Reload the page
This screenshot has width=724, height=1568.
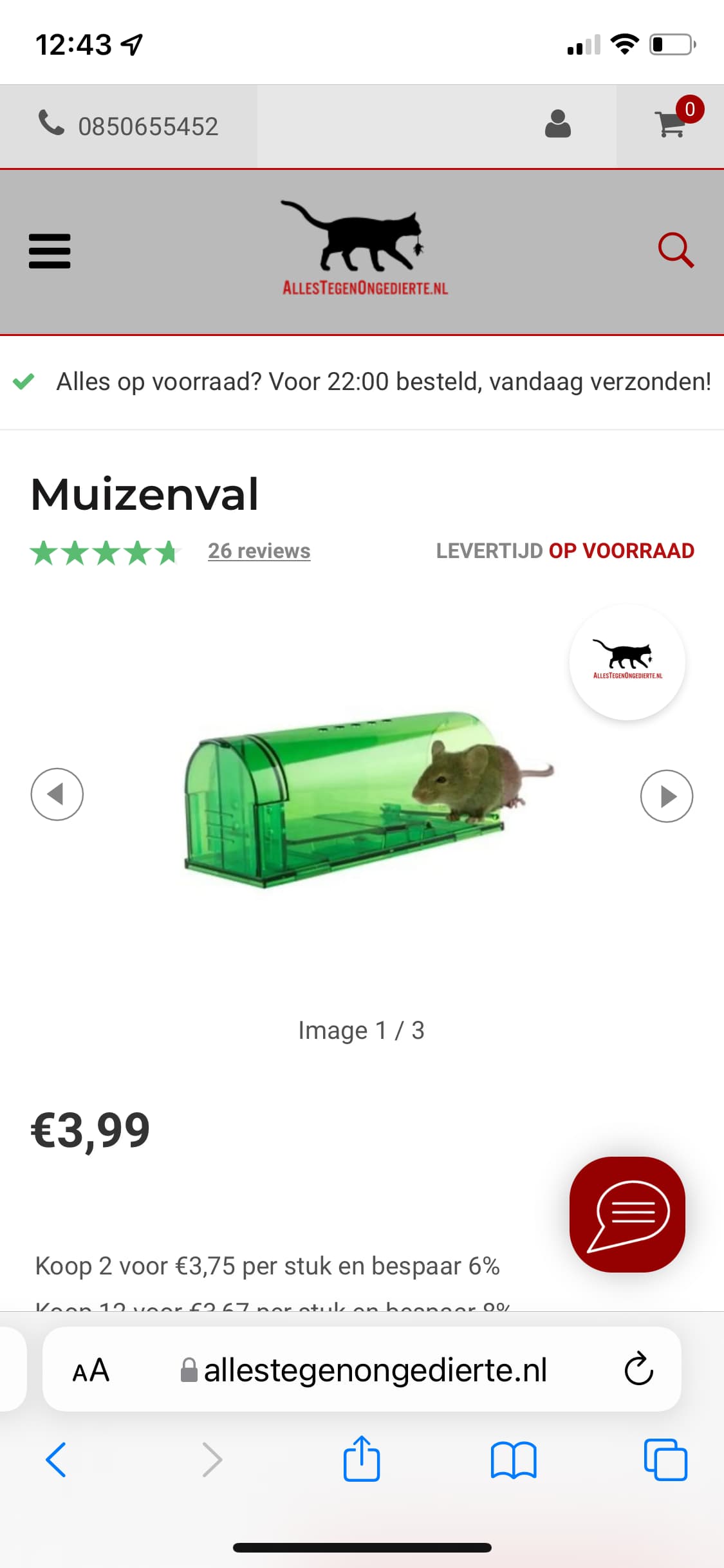(x=638, y=1368)
